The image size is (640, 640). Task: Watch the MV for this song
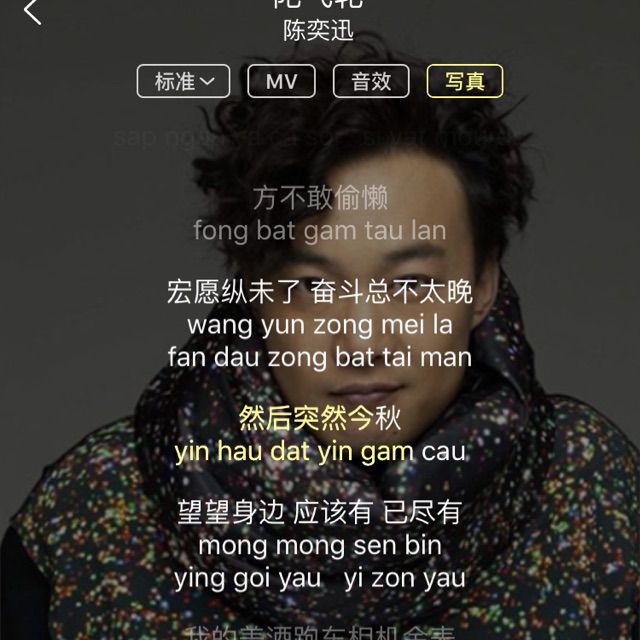pyautogui.click(x=281, y=82)
